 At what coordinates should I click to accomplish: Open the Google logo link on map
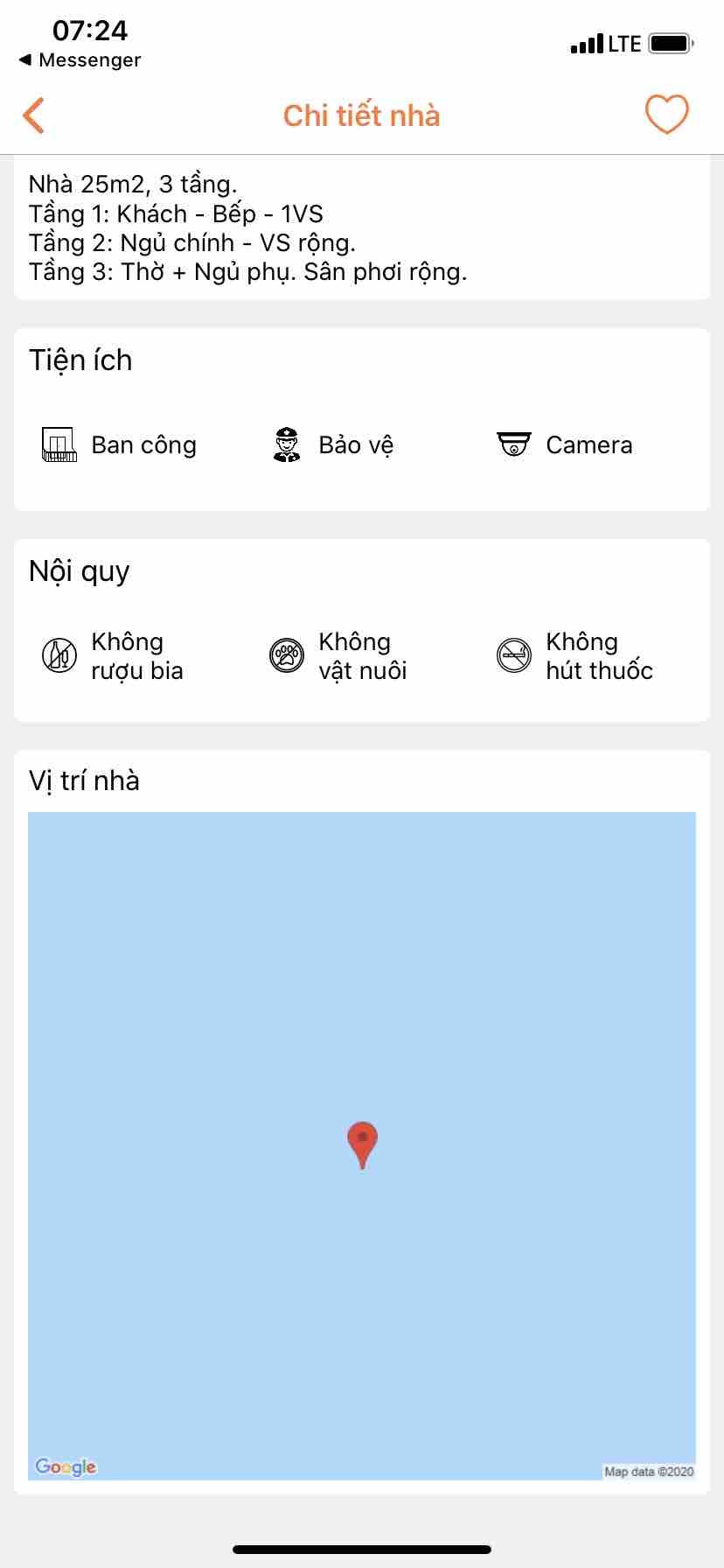pyautogui.click(x=66, y=1466)
